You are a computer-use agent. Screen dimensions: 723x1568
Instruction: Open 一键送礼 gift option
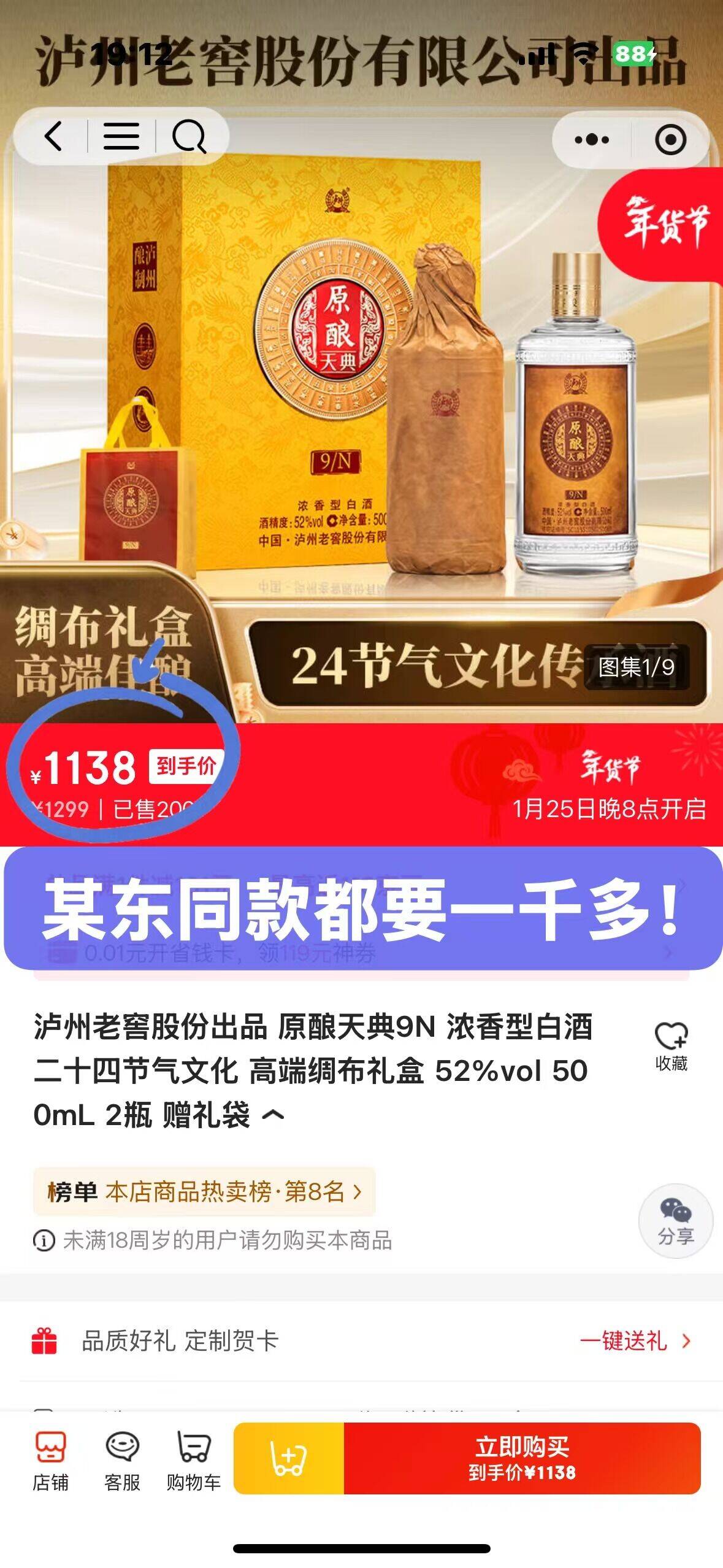click(x=635, y=1341)
